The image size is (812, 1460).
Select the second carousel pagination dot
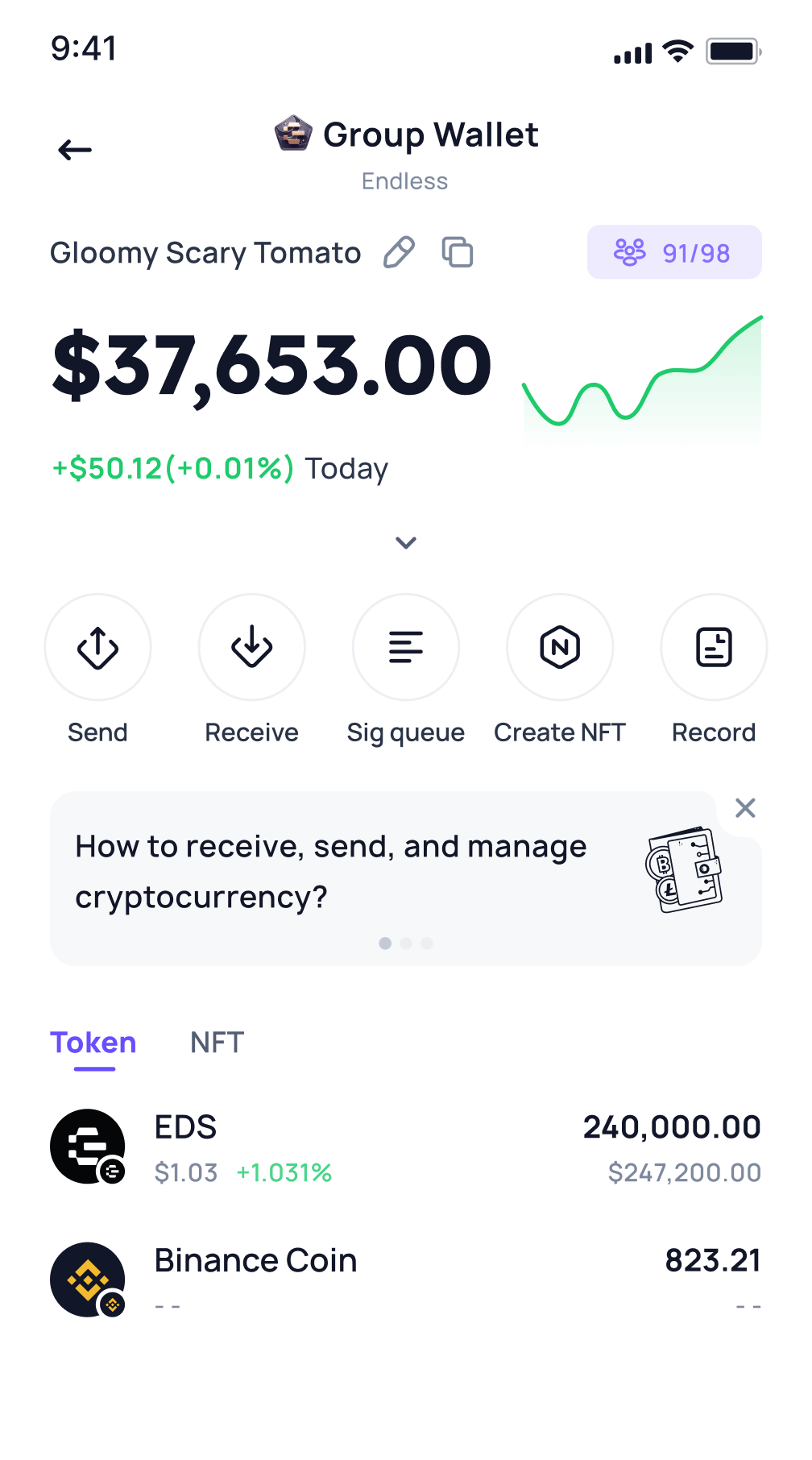[x=406, y=944]
